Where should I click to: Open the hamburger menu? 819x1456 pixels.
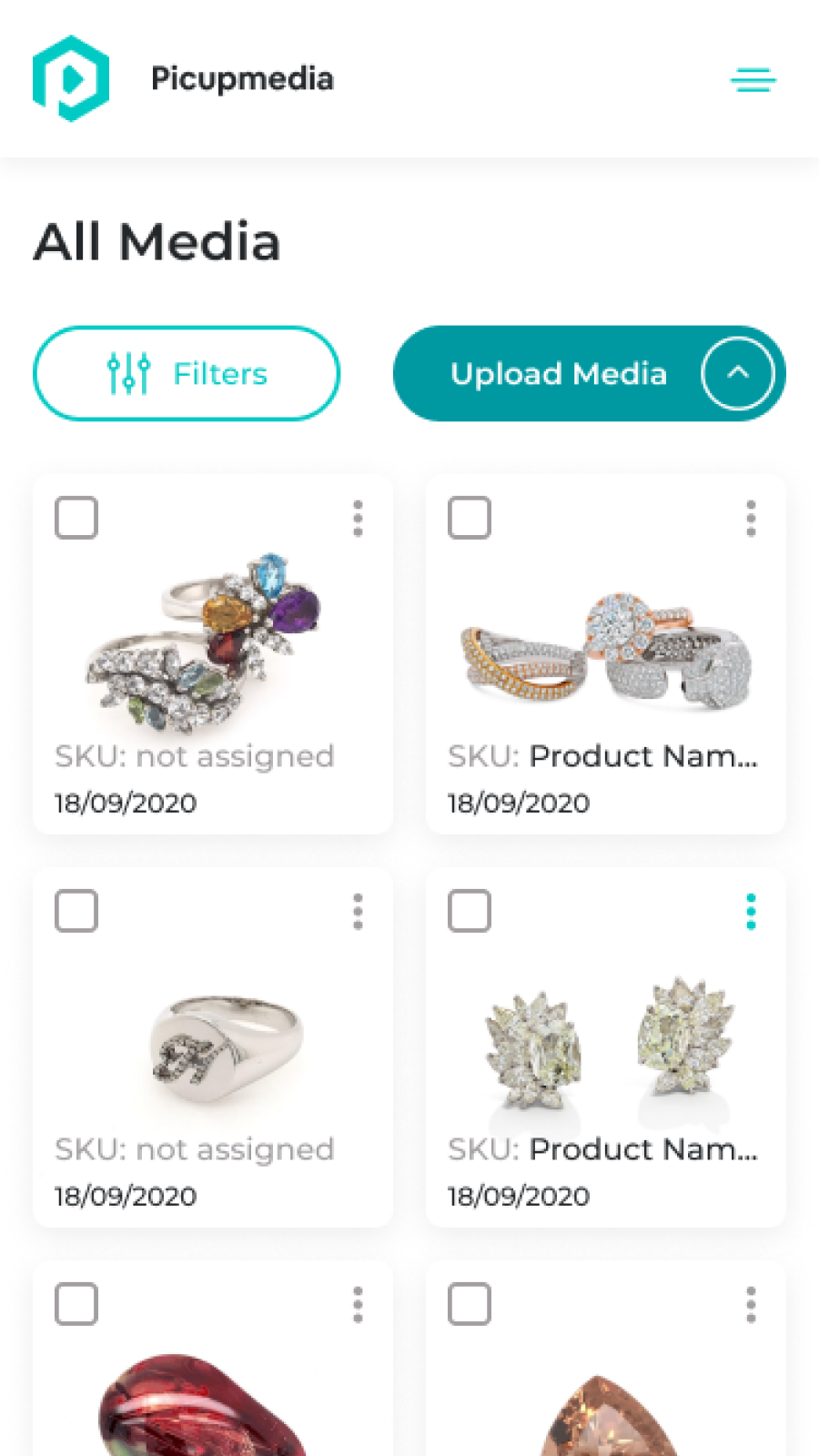tap(753, 80)
